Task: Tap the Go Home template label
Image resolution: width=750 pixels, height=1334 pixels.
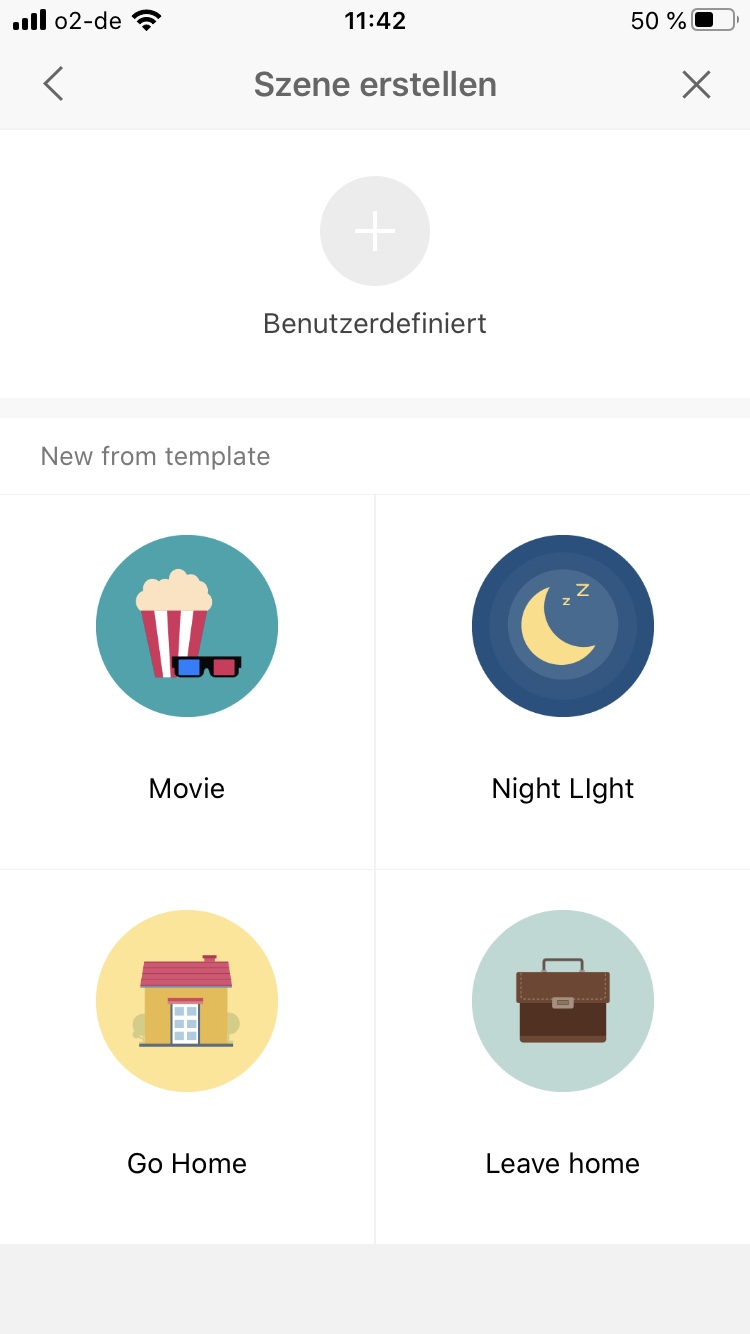Action: (187, 1163)
